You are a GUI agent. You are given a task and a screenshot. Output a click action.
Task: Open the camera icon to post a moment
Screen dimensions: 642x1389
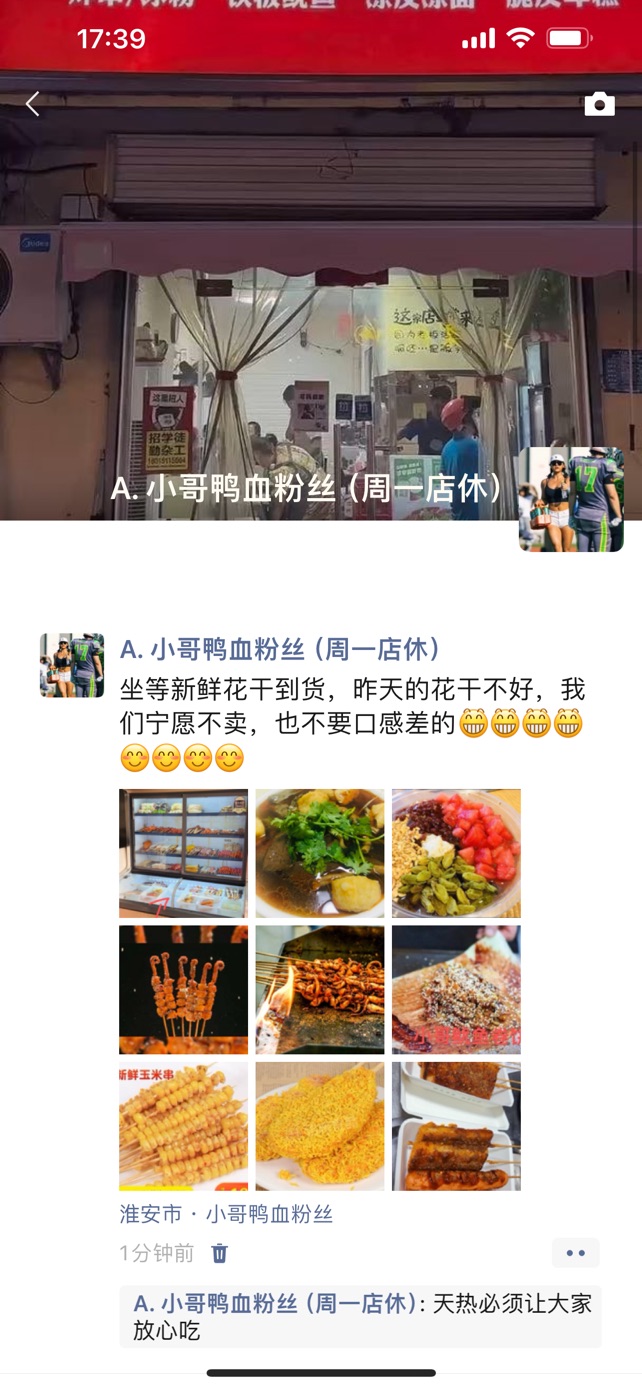(599, 104)
